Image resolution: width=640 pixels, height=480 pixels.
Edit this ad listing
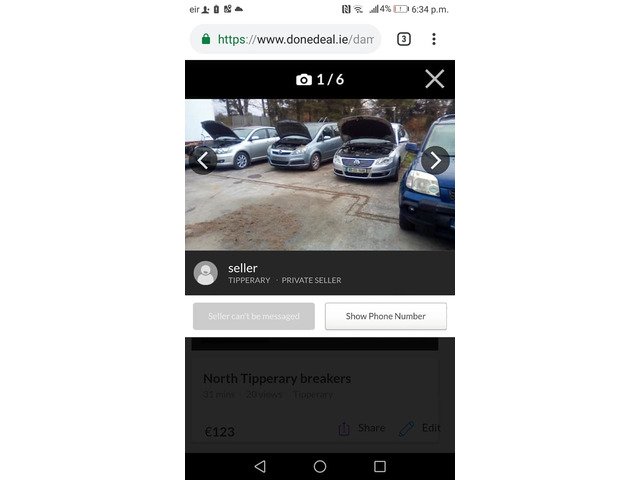pyautogui.click(x=420, y=428)
